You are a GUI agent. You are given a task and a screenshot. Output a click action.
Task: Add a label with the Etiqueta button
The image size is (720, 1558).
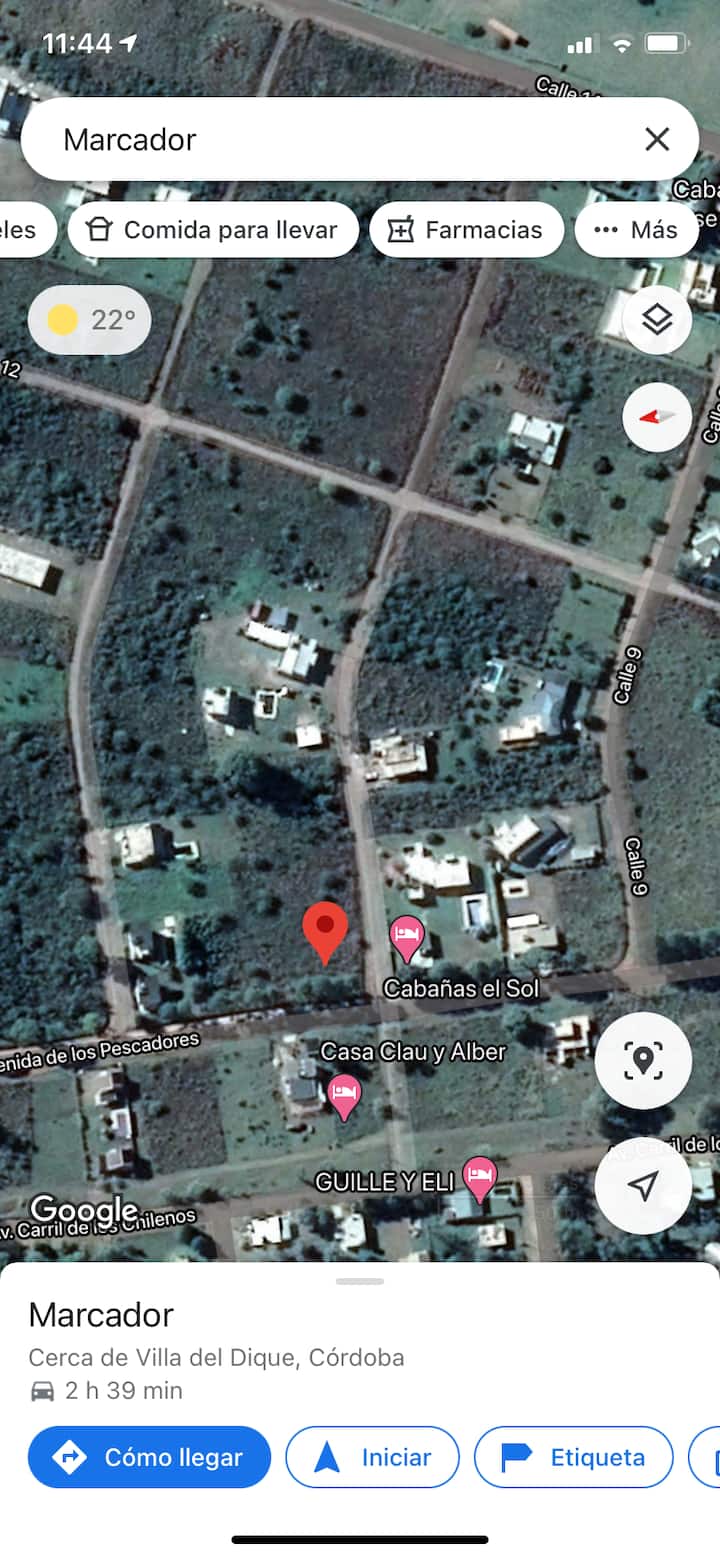573,1457
